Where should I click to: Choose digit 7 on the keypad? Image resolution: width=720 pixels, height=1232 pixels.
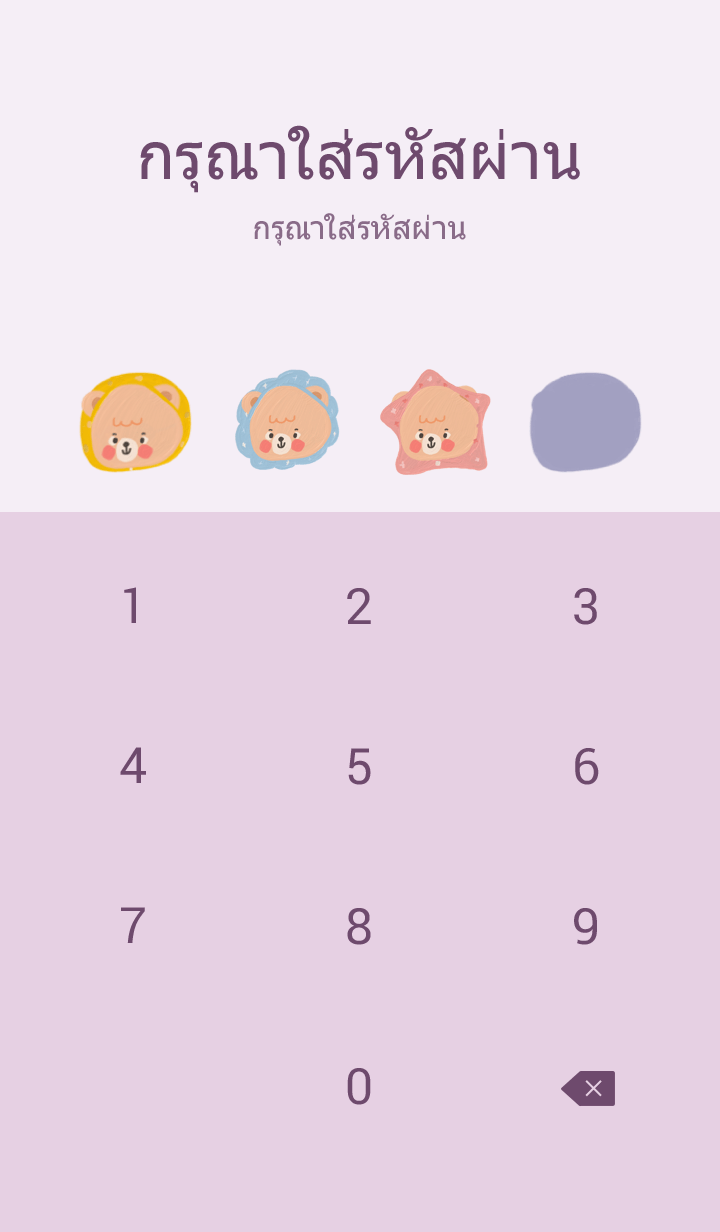click(132, 927)
